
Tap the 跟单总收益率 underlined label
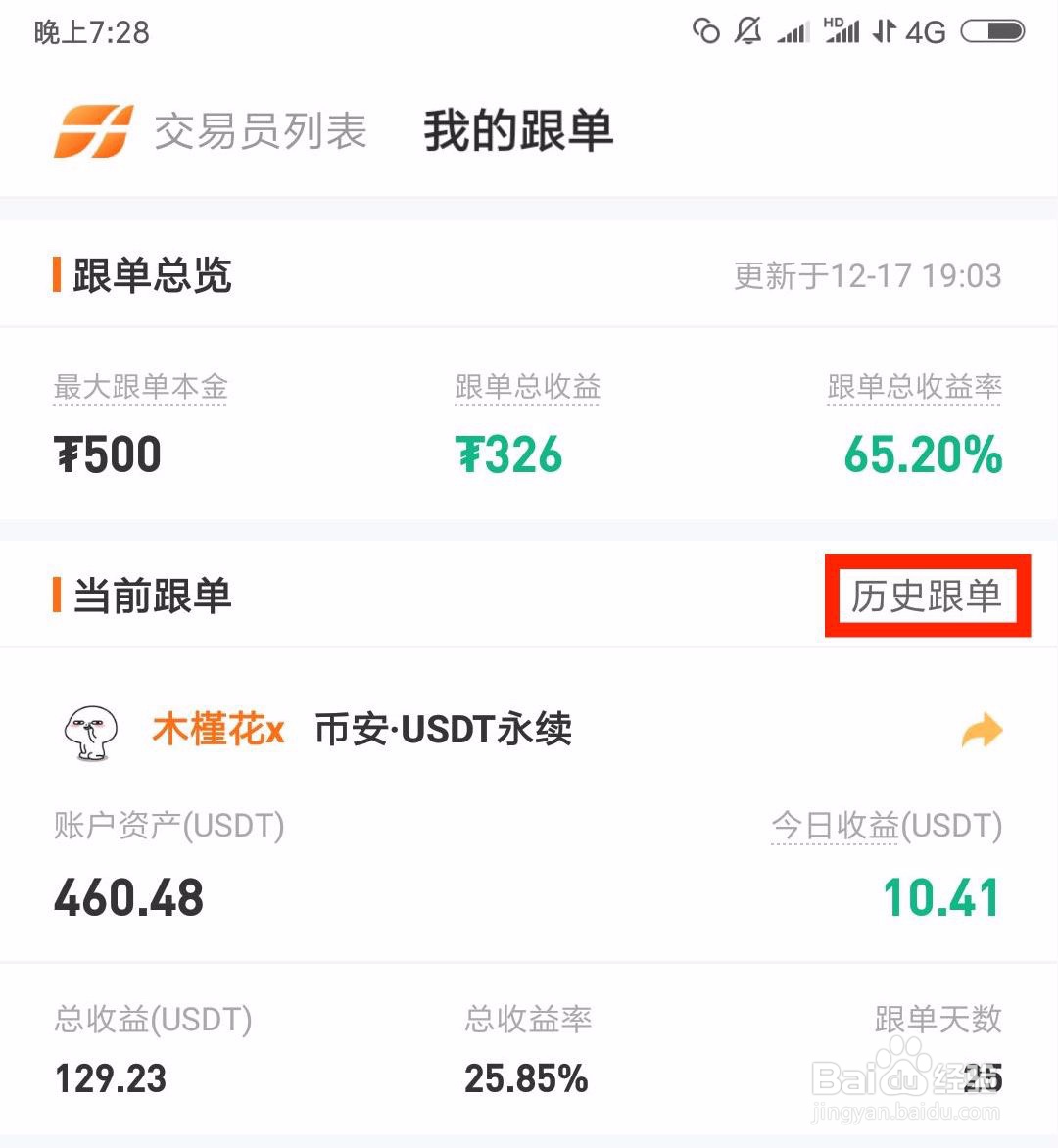914,387
